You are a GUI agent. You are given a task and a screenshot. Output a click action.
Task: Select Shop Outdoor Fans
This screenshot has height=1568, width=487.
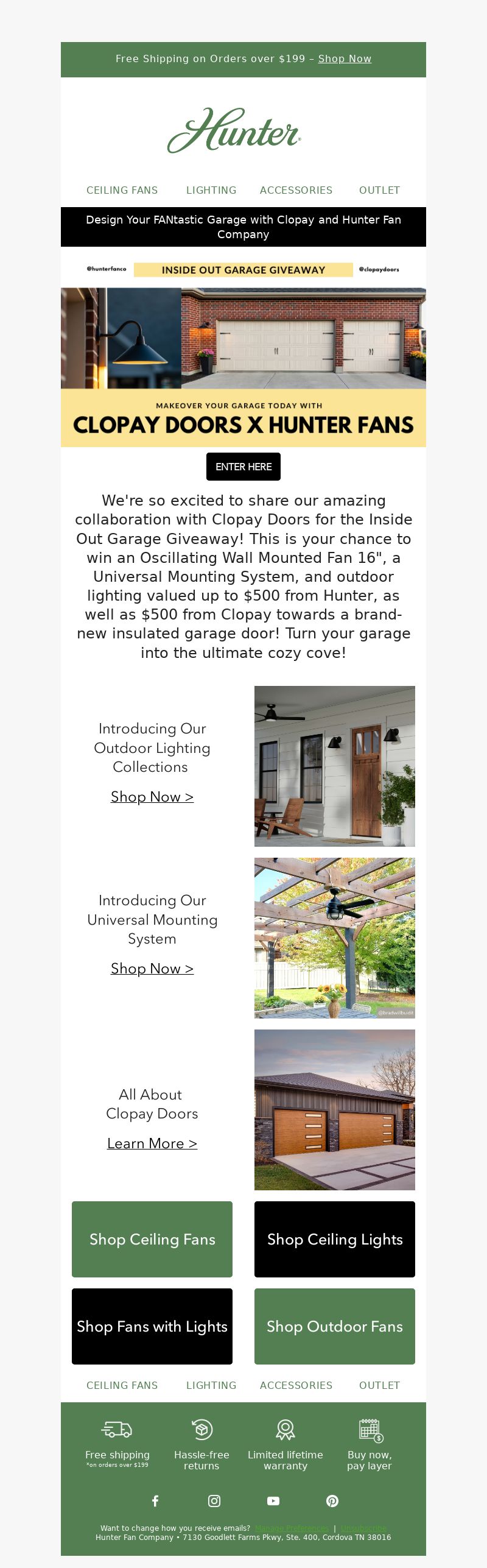(x=335, y=1326)
